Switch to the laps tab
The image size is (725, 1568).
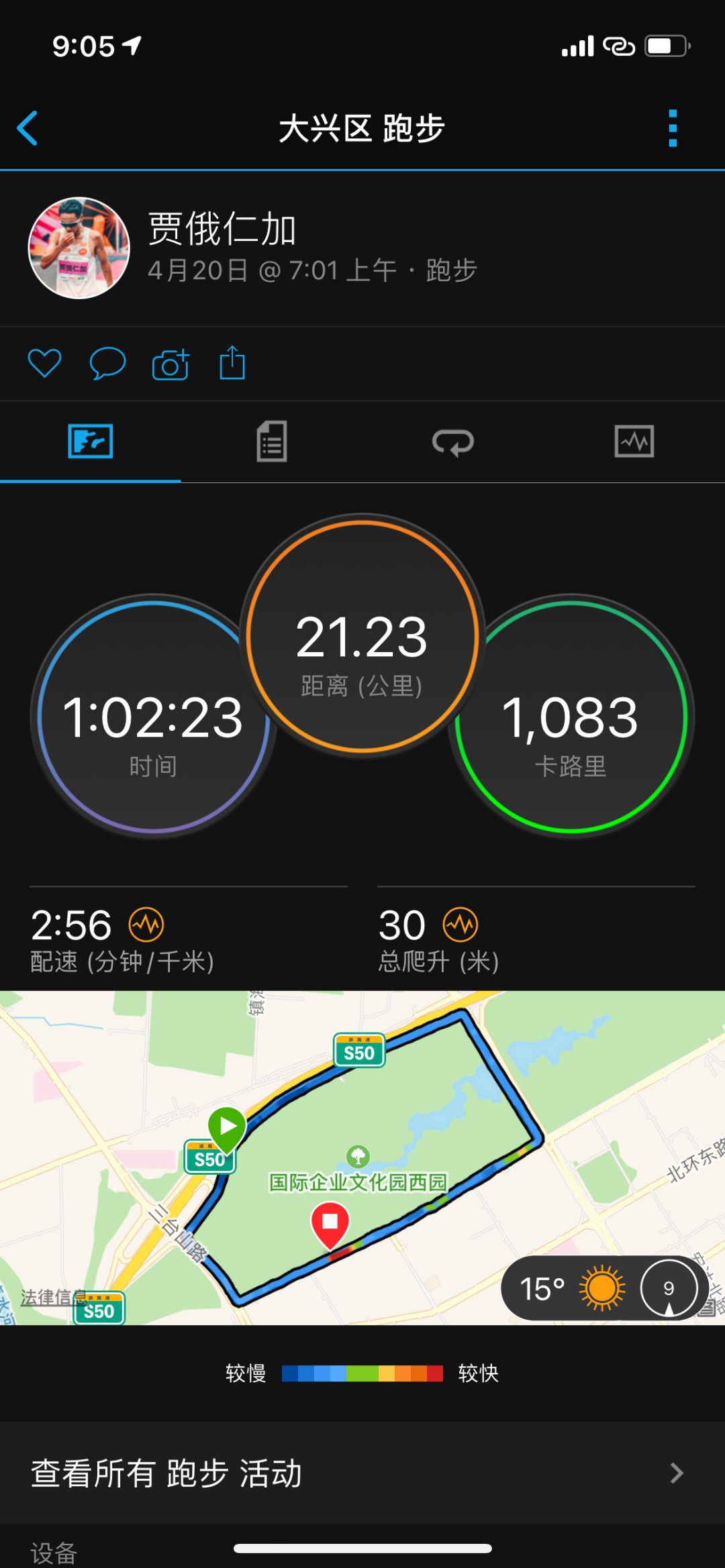(453, 441)
